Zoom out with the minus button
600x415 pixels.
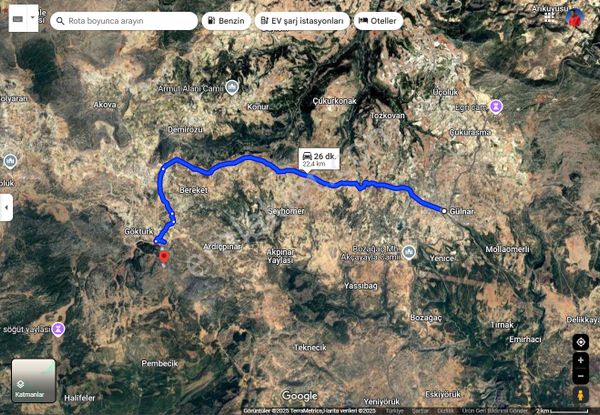pyautogui.click(x=581, y=375)
